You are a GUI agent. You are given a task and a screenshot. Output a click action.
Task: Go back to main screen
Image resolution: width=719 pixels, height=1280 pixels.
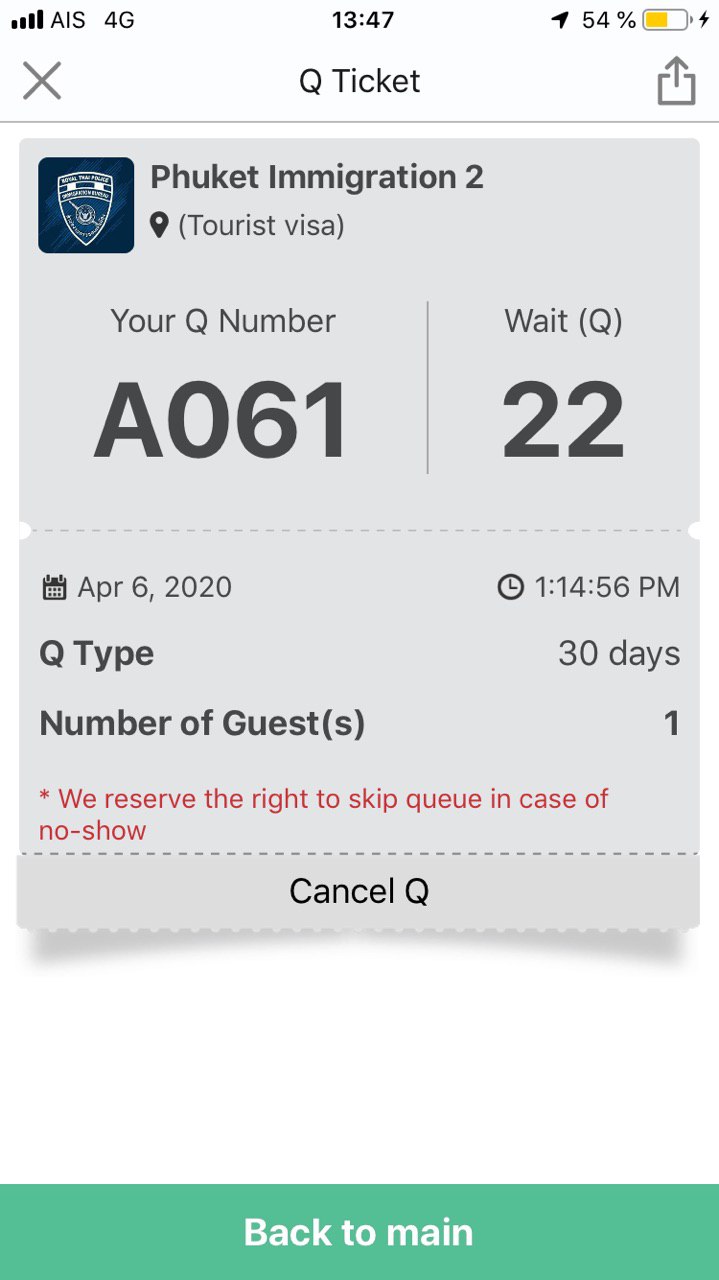[359, 1232]
